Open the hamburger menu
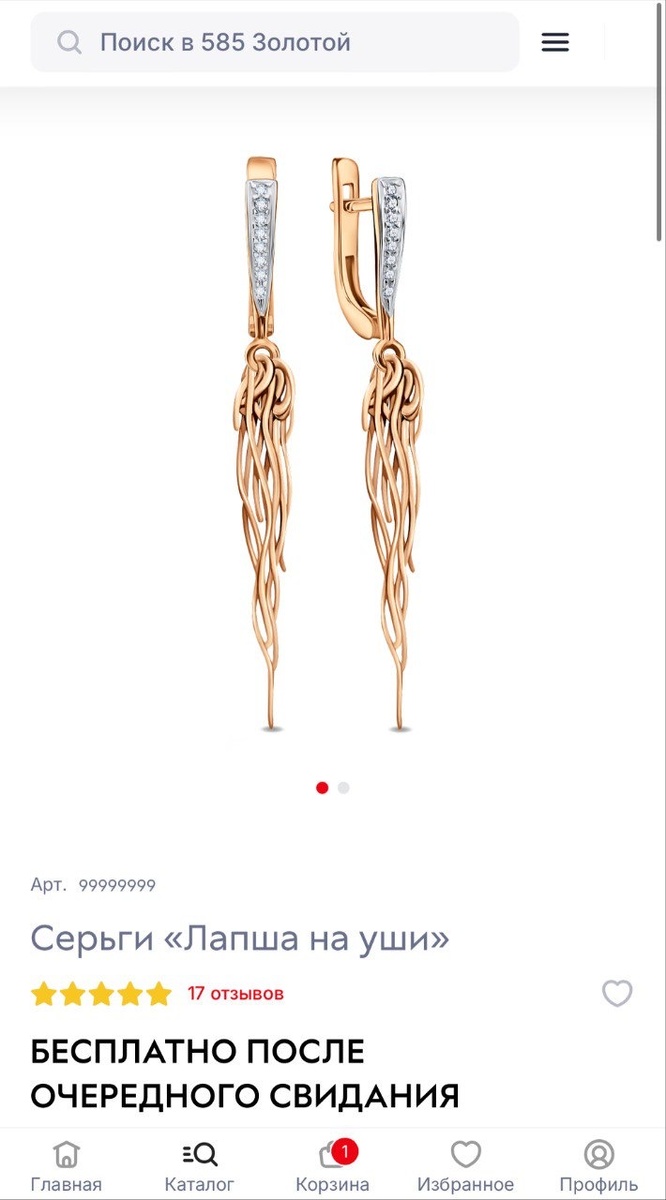Viewport: 666px width, 1200px height. (x=555, y=42)
